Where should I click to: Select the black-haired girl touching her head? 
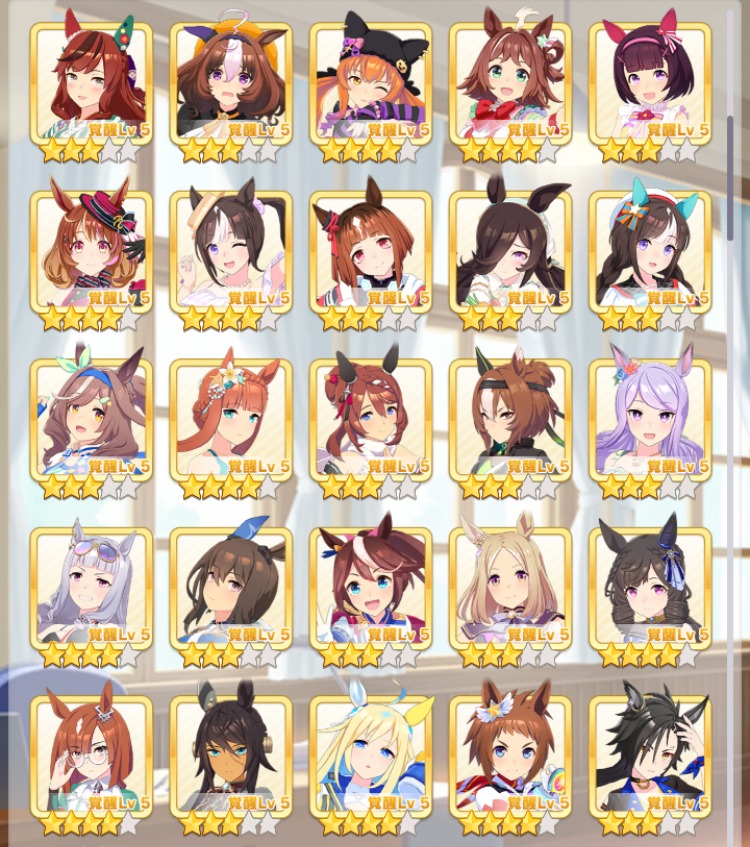[x=651, y=752]
